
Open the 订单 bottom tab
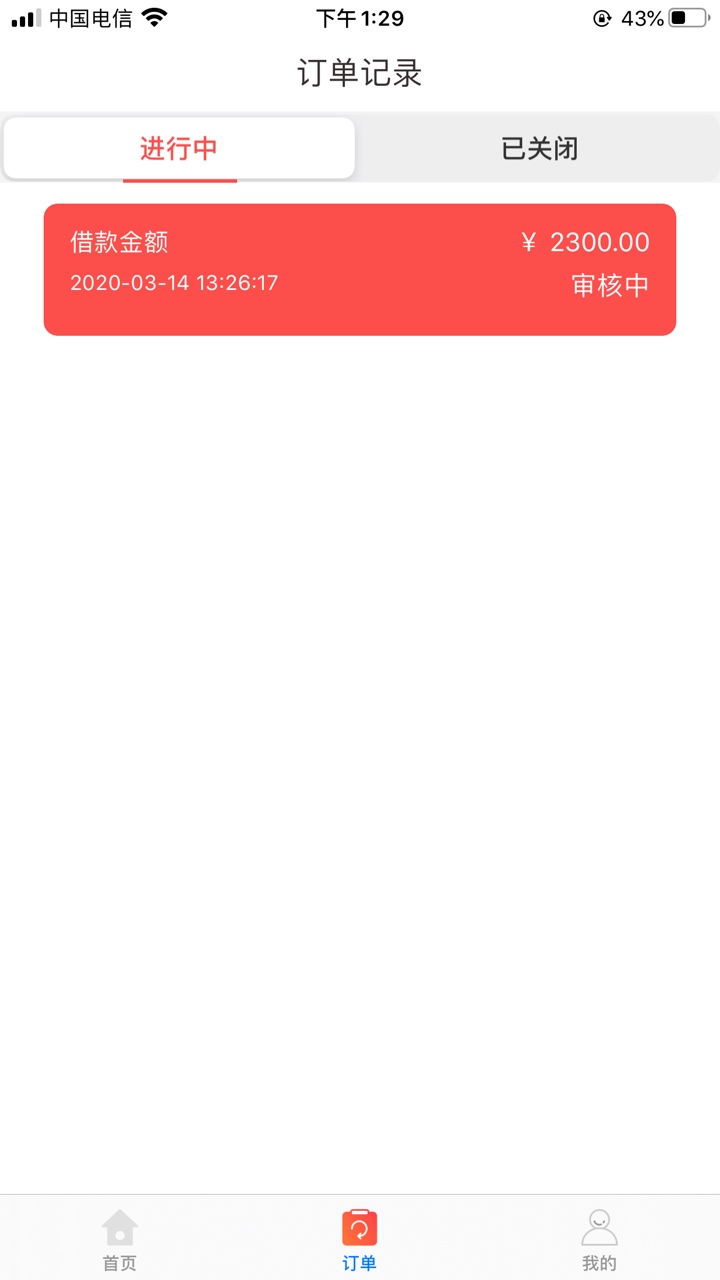(x=360, y=1240)
